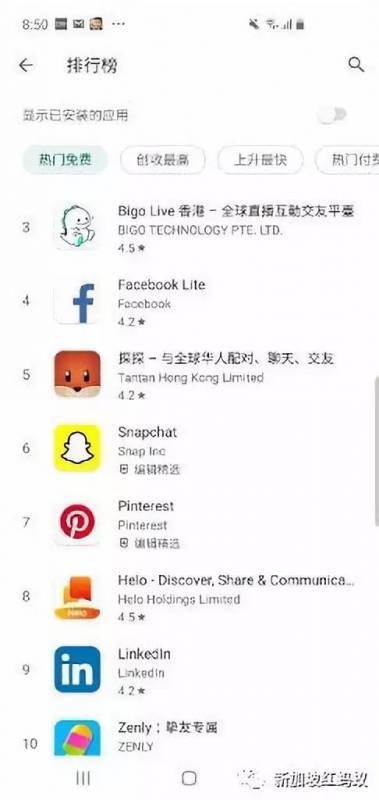Screen dimensions: 379x800
Task: Open the recent apps button
Action: 83,778
